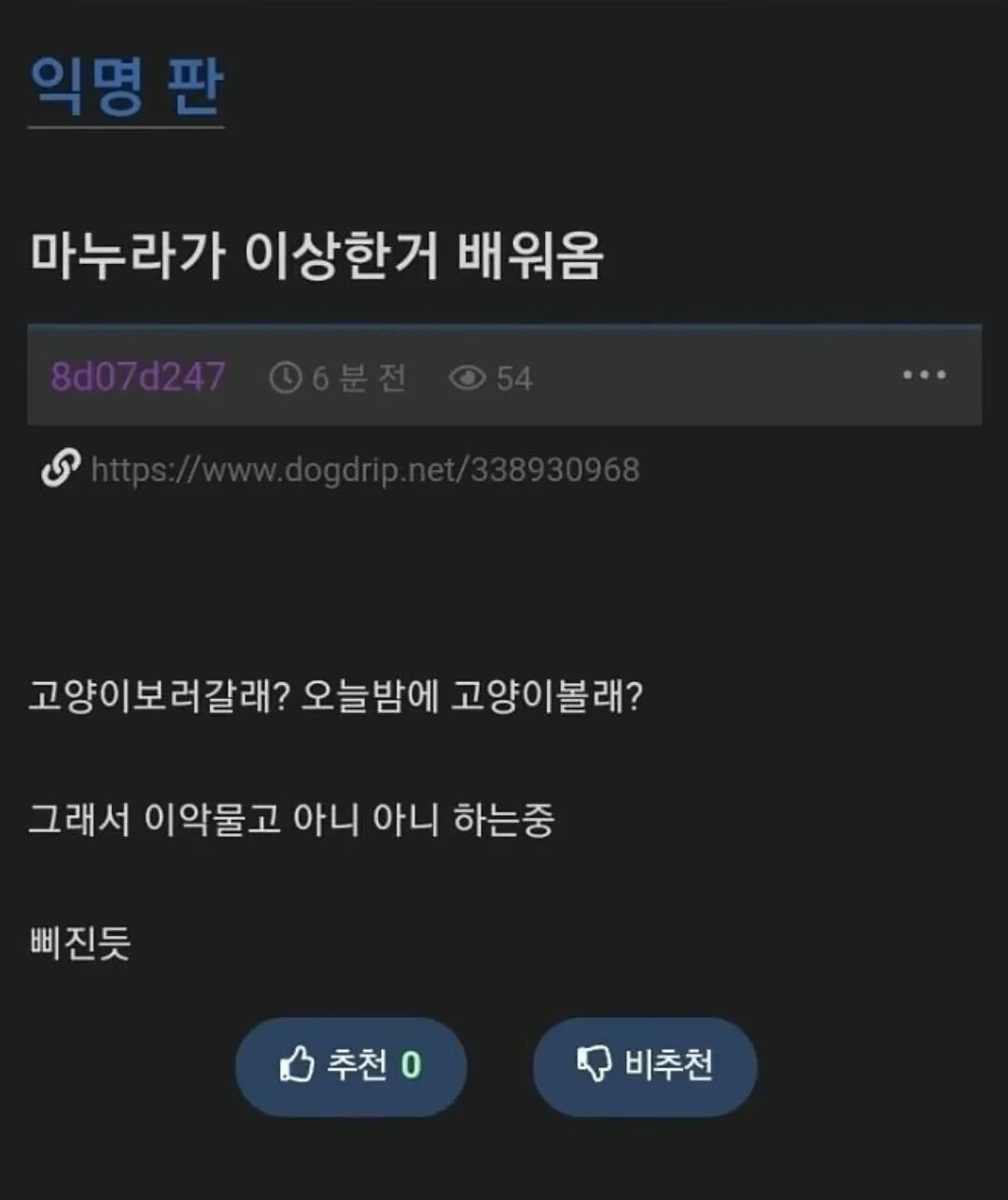
Task: Upvote the post with 추천
Action: [x=351, y=1066]
